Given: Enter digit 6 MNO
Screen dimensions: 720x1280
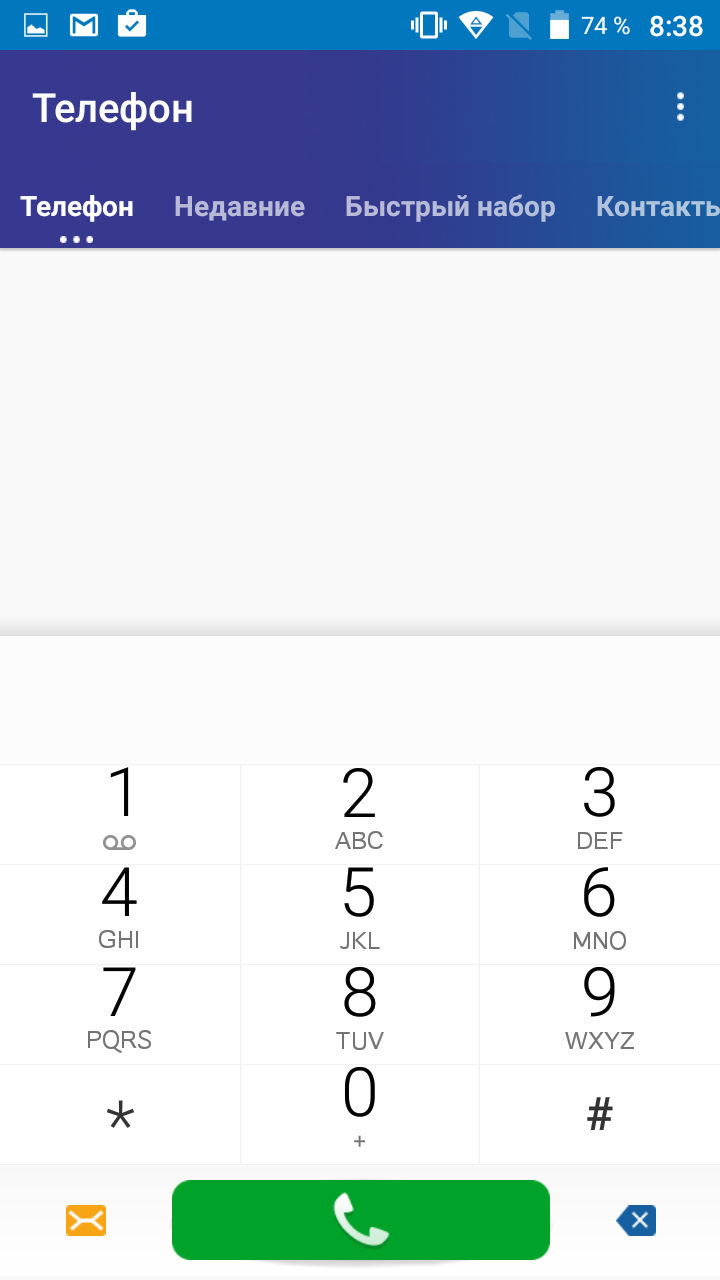Looking at the screenshot, I should [600, 914].
